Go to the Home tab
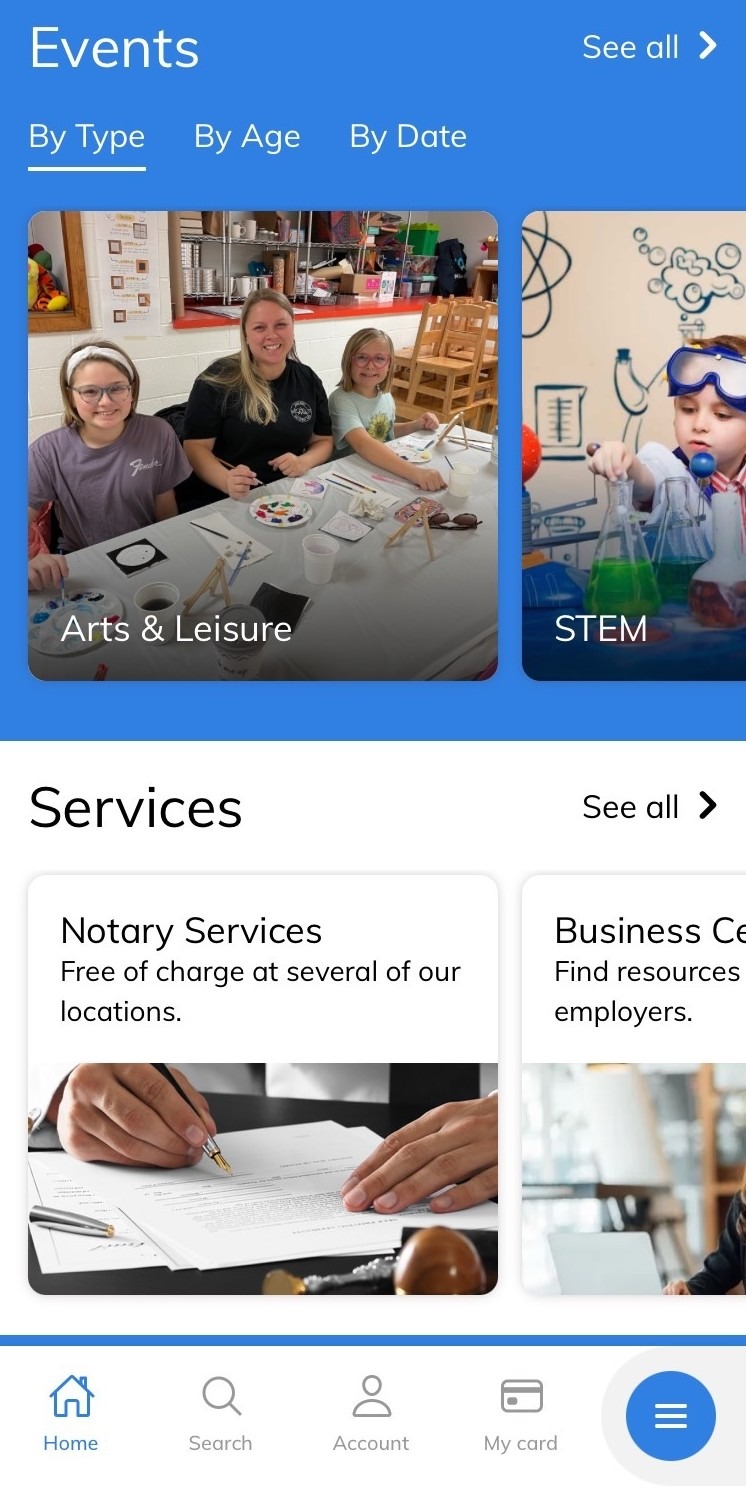 coord(71,1415)
